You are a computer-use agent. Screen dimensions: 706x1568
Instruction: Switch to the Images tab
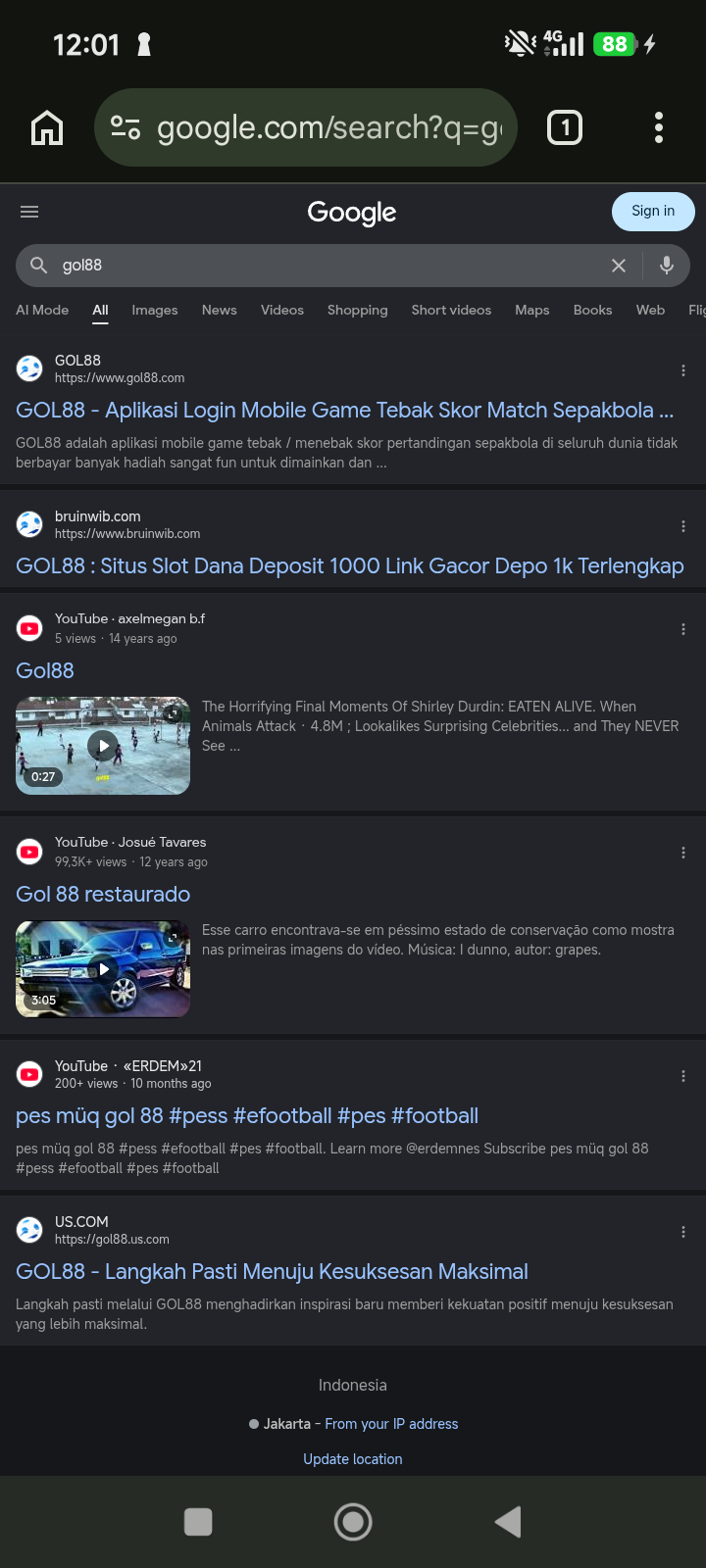pos(155,310)
